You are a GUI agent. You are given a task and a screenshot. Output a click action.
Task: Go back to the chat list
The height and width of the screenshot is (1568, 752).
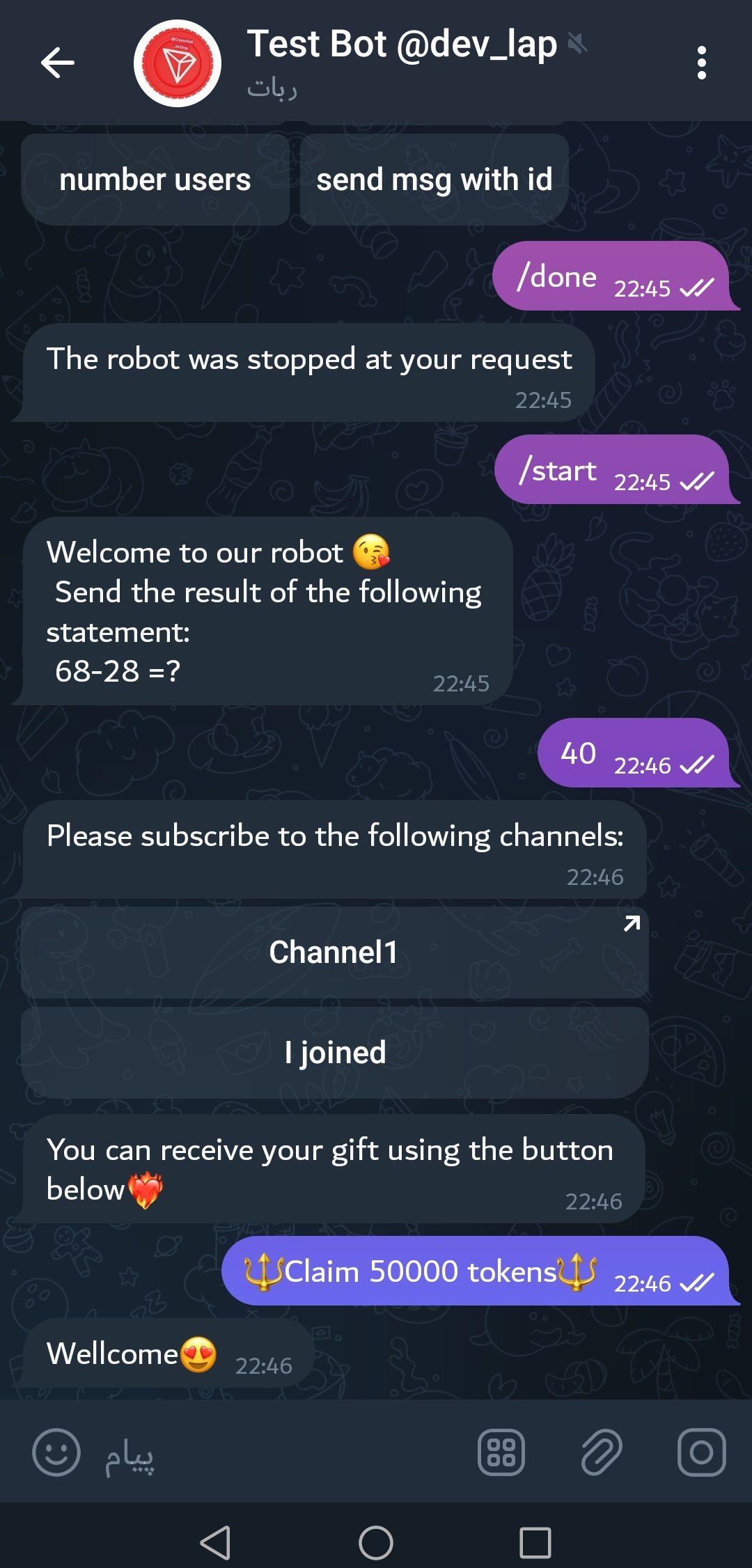(x=57, y=63)
